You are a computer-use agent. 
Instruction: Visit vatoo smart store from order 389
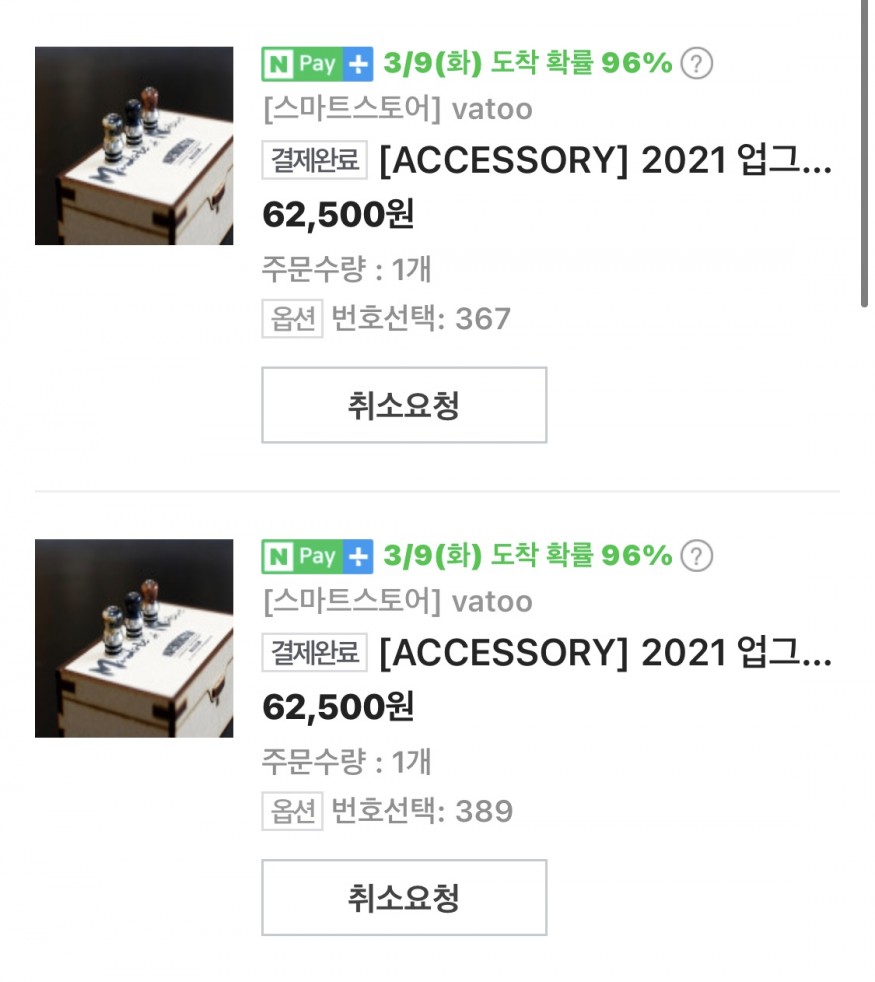(397, 601)
